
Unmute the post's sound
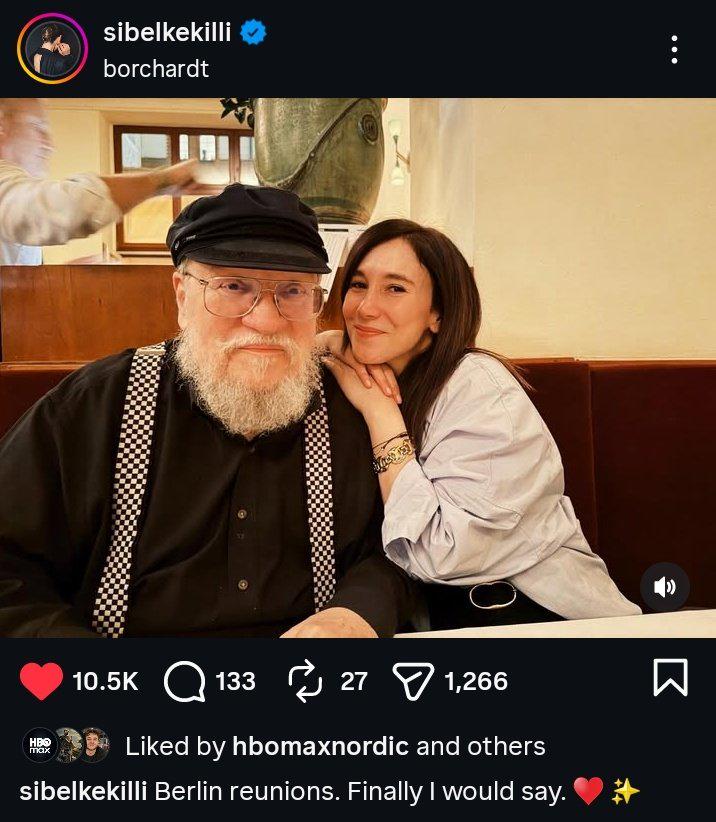[665, 587]
